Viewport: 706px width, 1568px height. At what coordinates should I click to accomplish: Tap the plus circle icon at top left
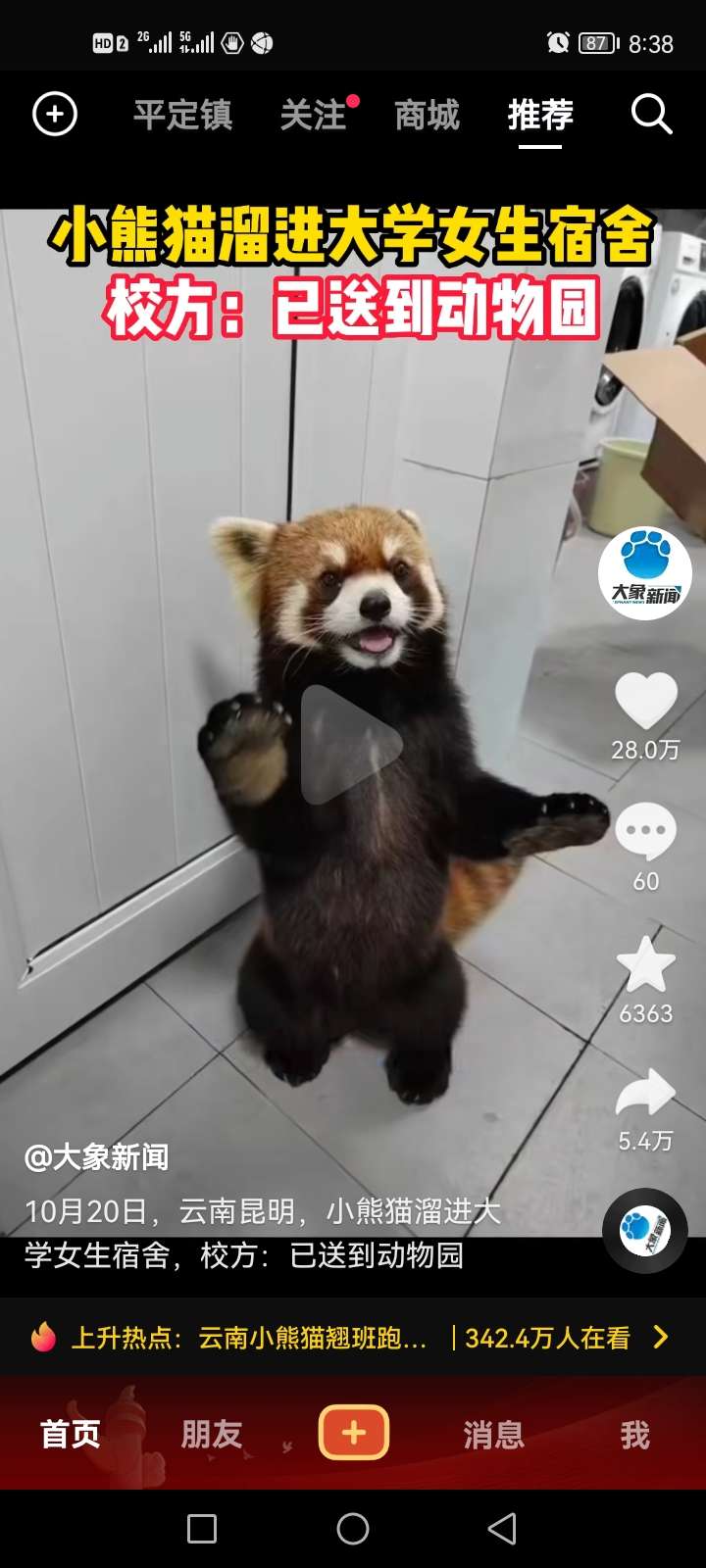click(x=55, y=115)
